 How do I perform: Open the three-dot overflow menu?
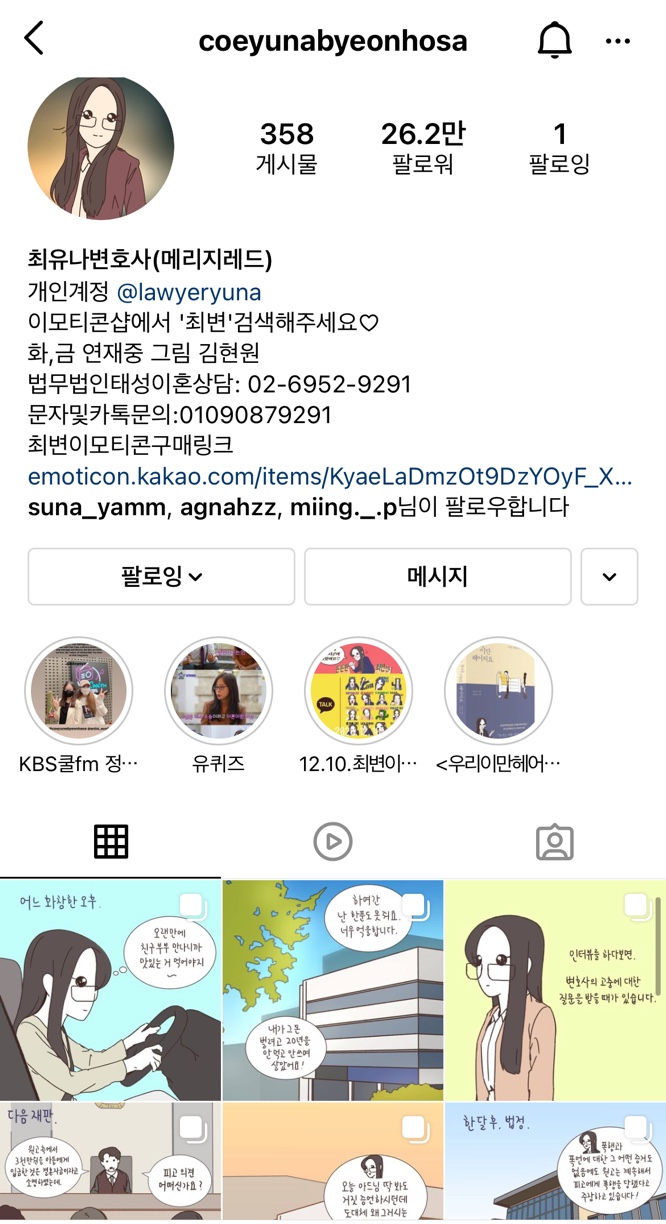618,41
